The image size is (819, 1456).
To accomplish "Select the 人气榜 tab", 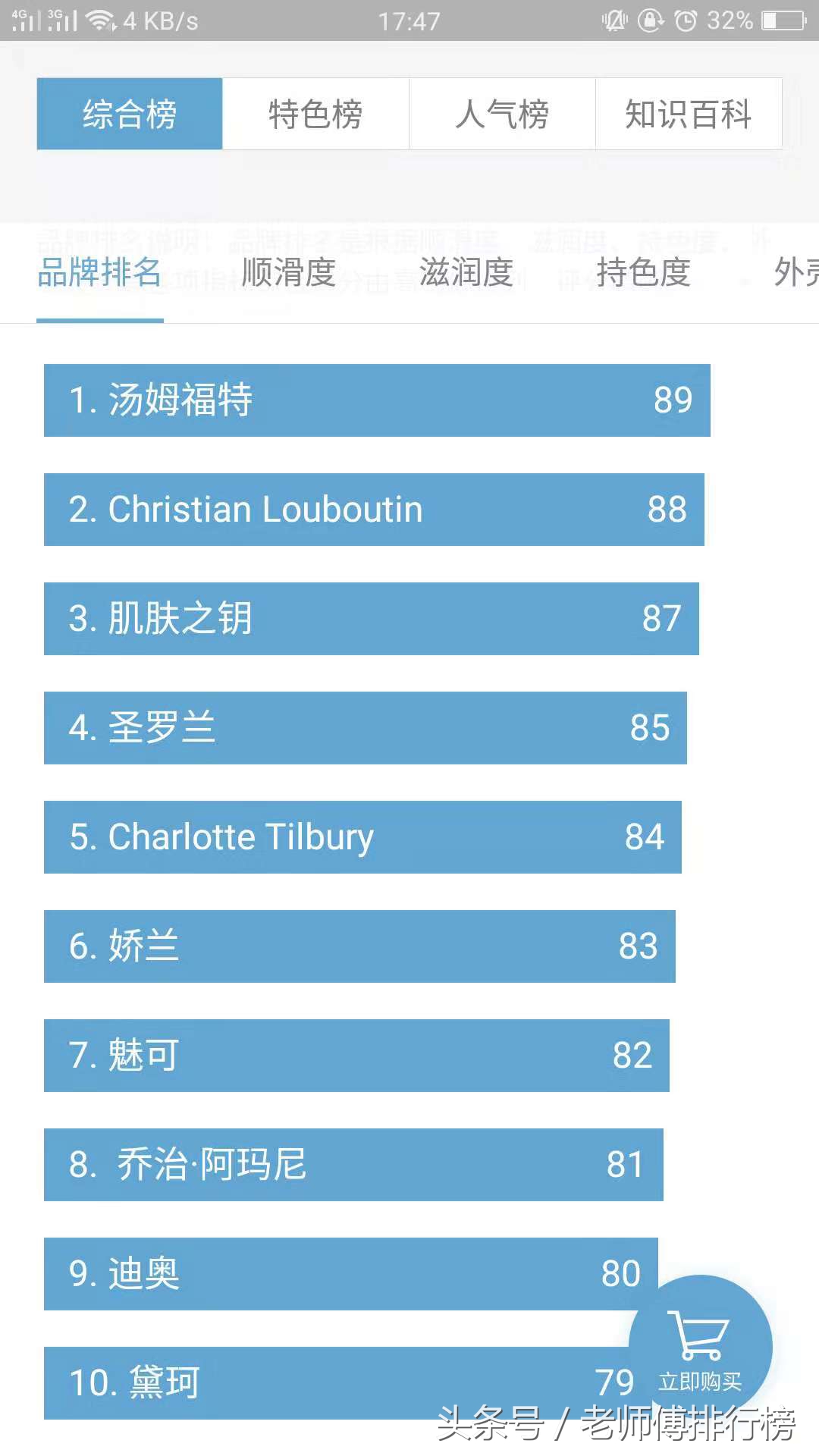I will click(x=502, y=114).
